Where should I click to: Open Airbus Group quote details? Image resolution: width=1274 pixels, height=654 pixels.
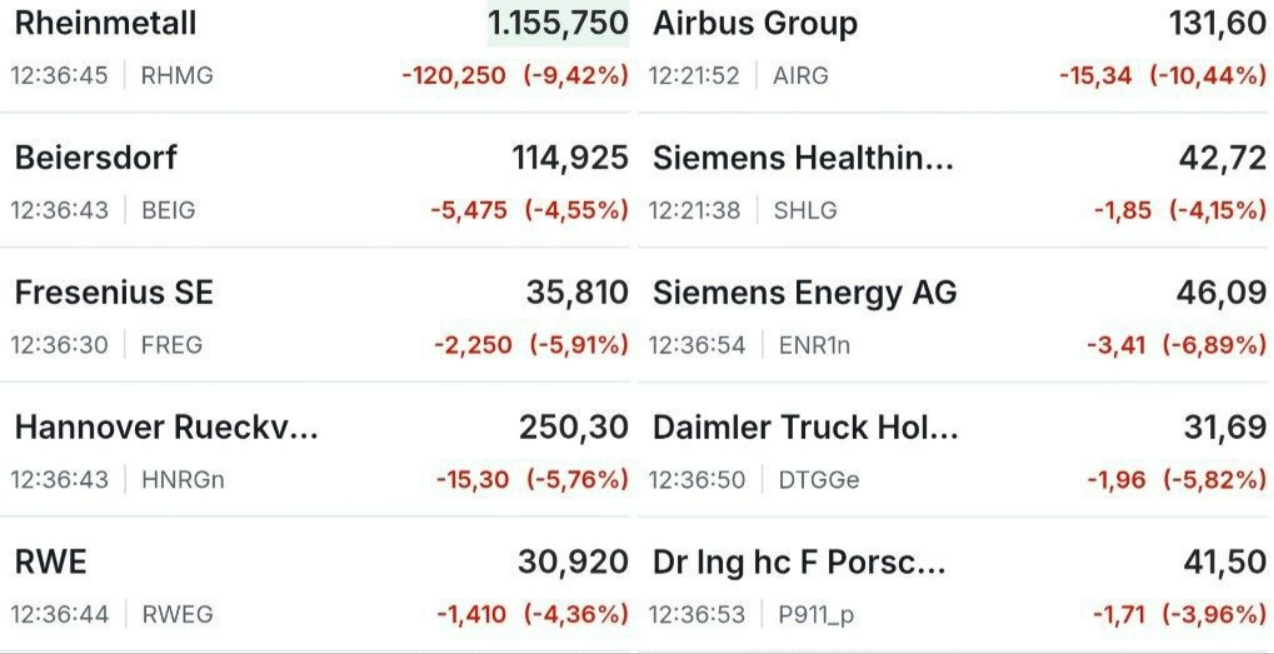point(755,24)
